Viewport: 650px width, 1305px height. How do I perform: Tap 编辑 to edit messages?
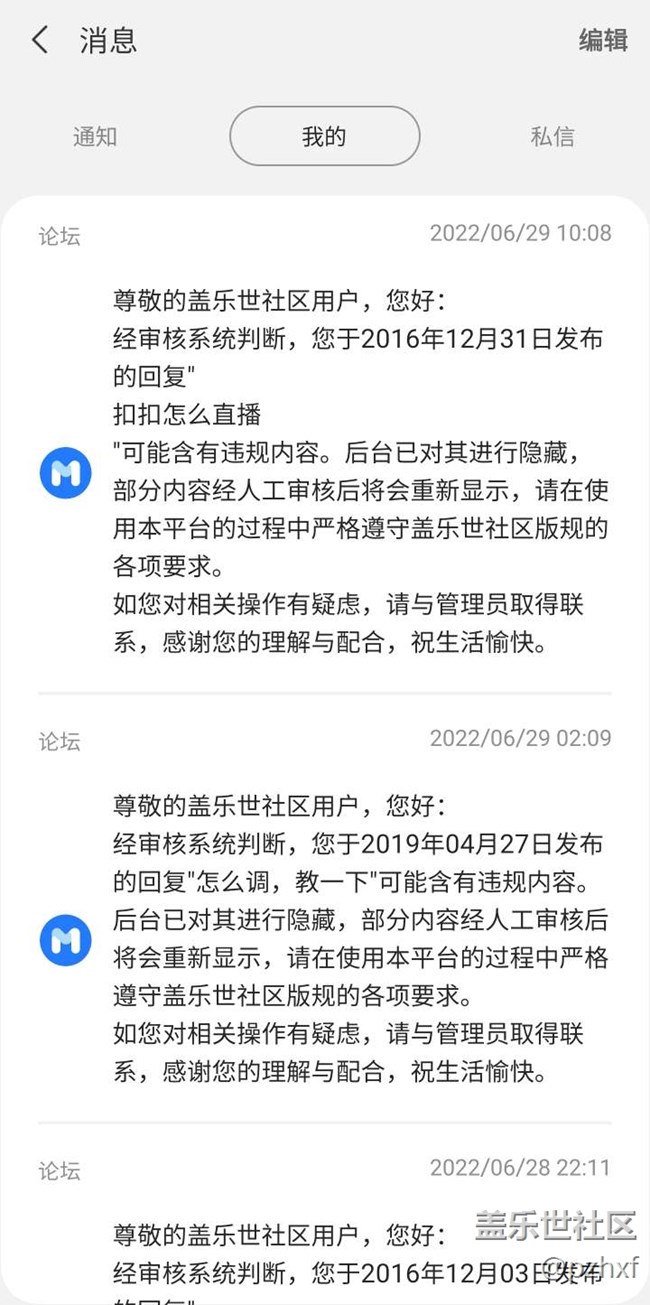[x=603, y=40]
